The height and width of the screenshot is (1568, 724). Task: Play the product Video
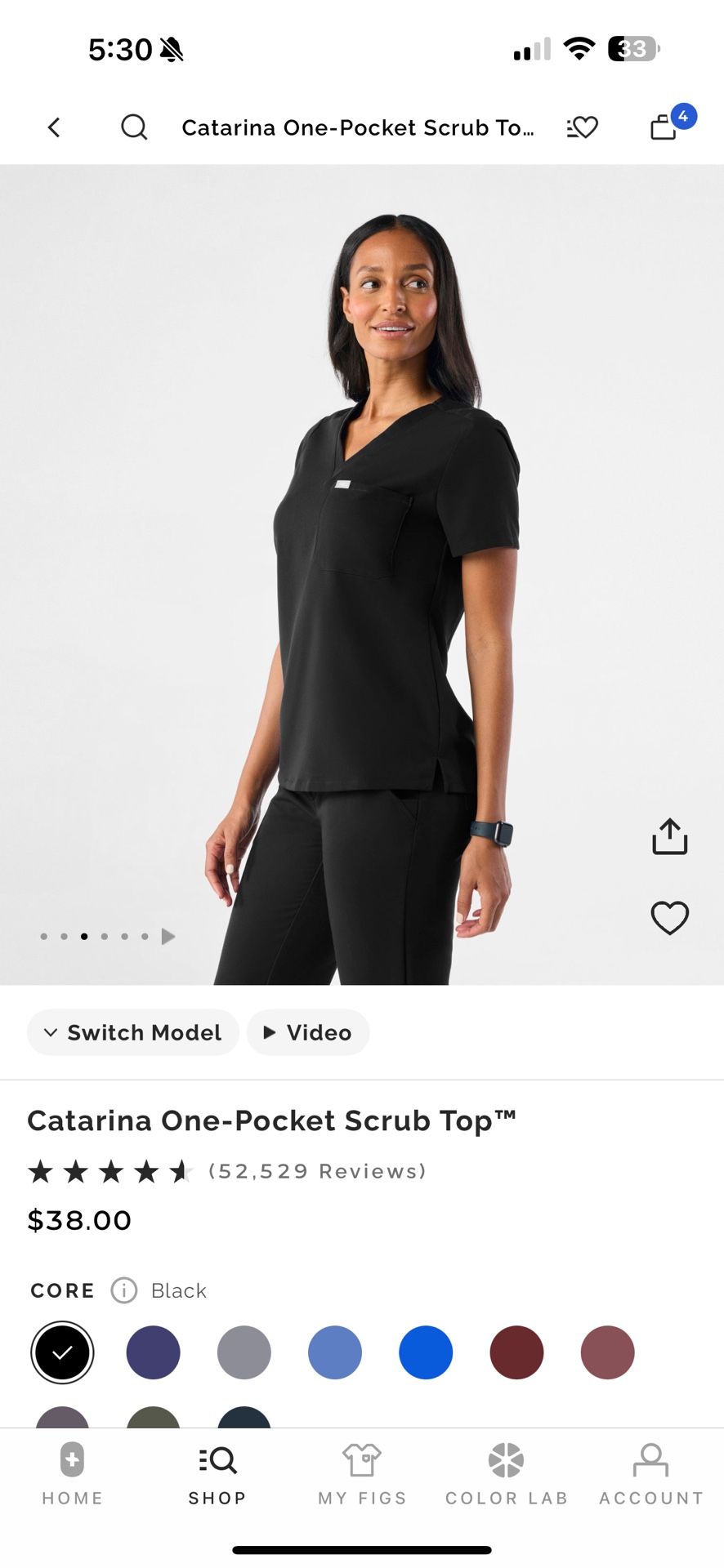(308, 1032)
